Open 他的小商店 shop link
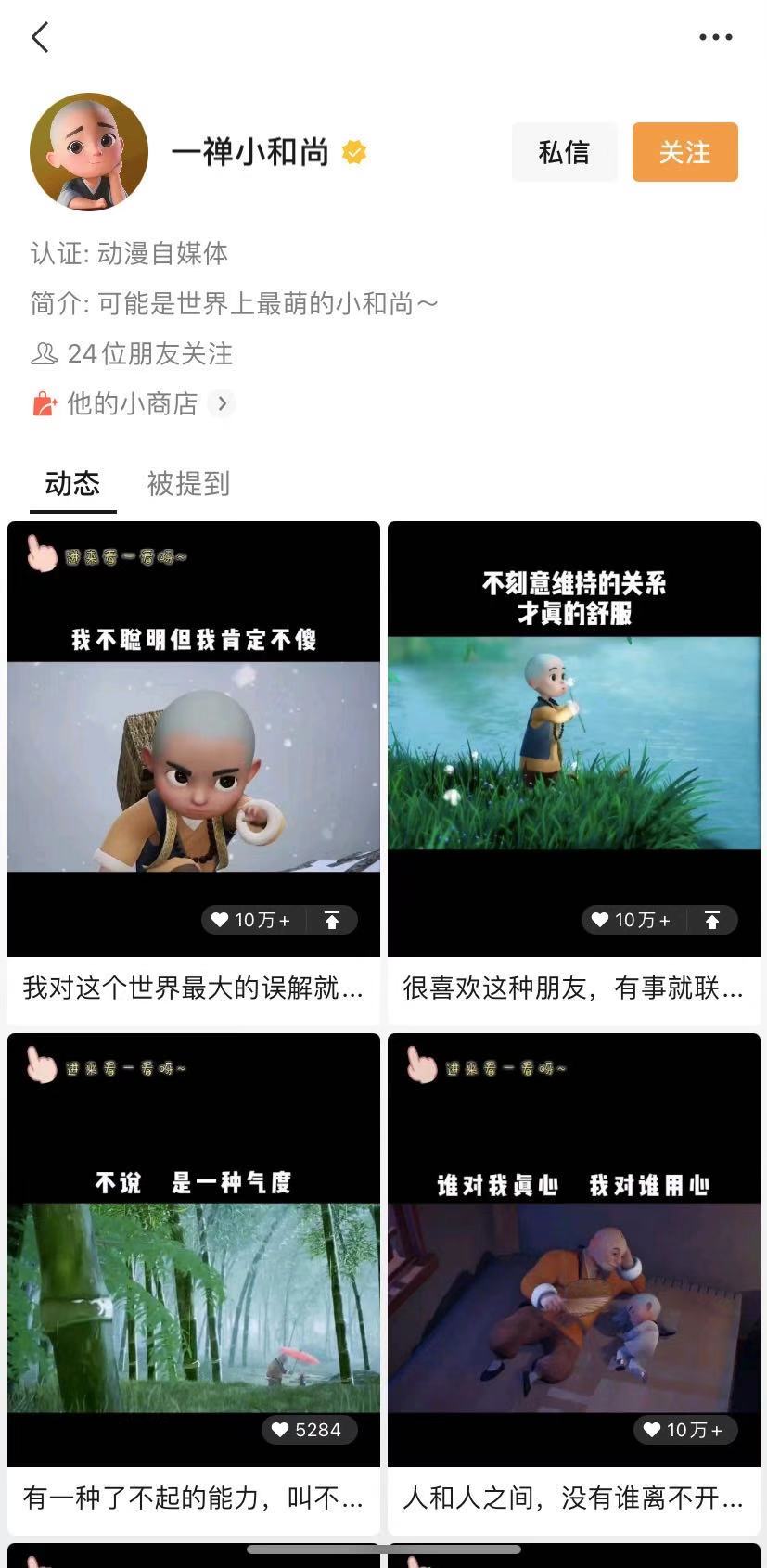The width and height of the screenshot is (767, 1568). click(133, 403)
